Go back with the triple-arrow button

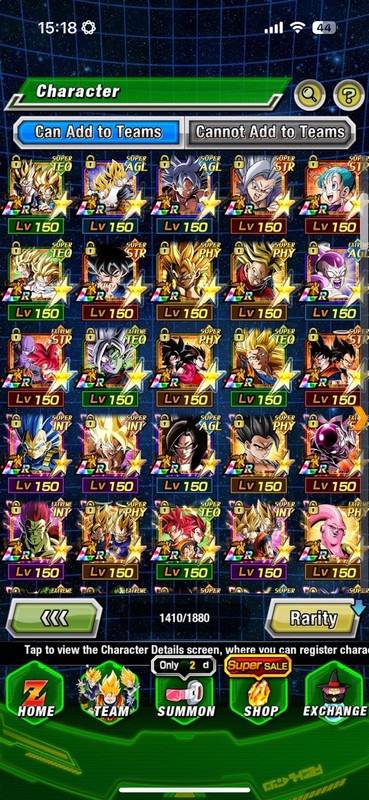point(54,618)
